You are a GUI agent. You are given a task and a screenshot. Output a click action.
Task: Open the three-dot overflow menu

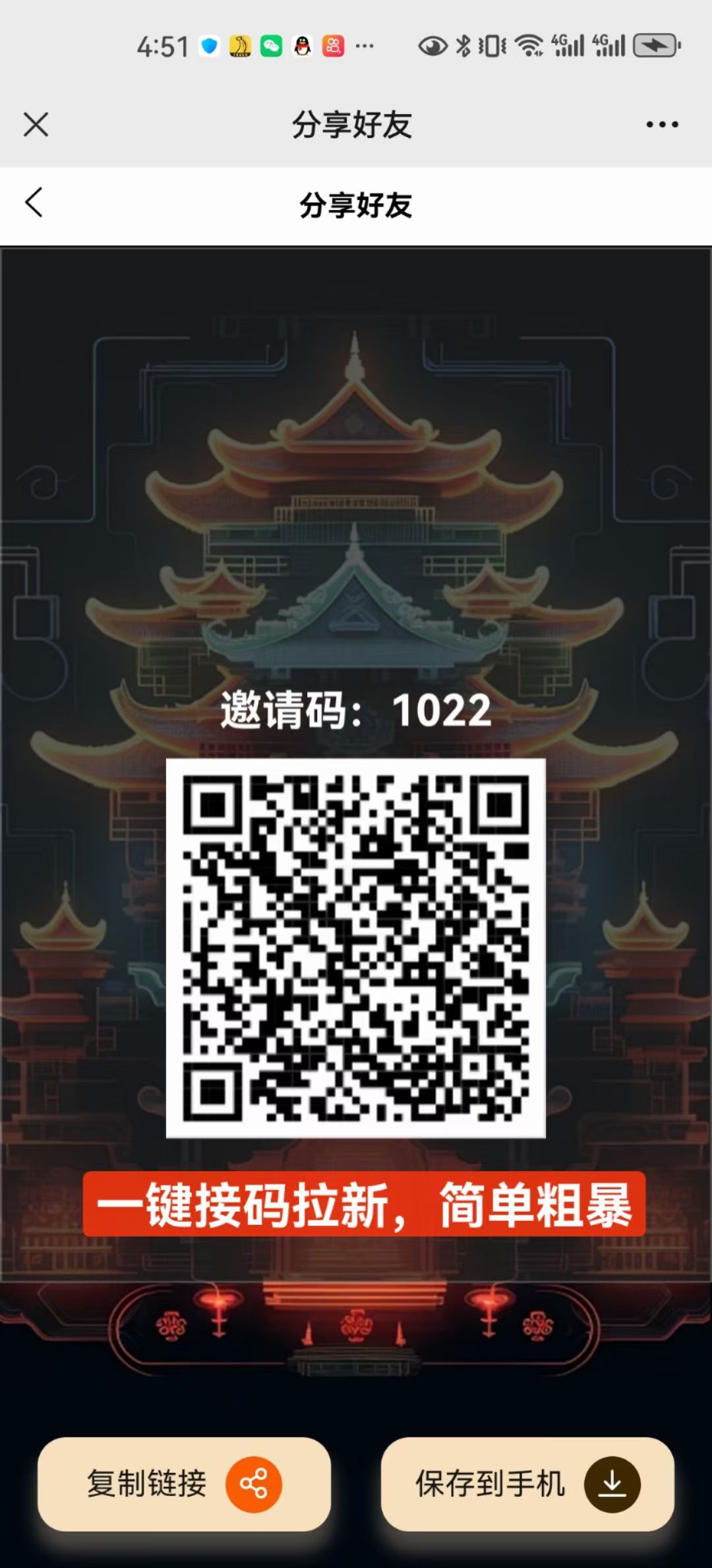pos(662,124)
